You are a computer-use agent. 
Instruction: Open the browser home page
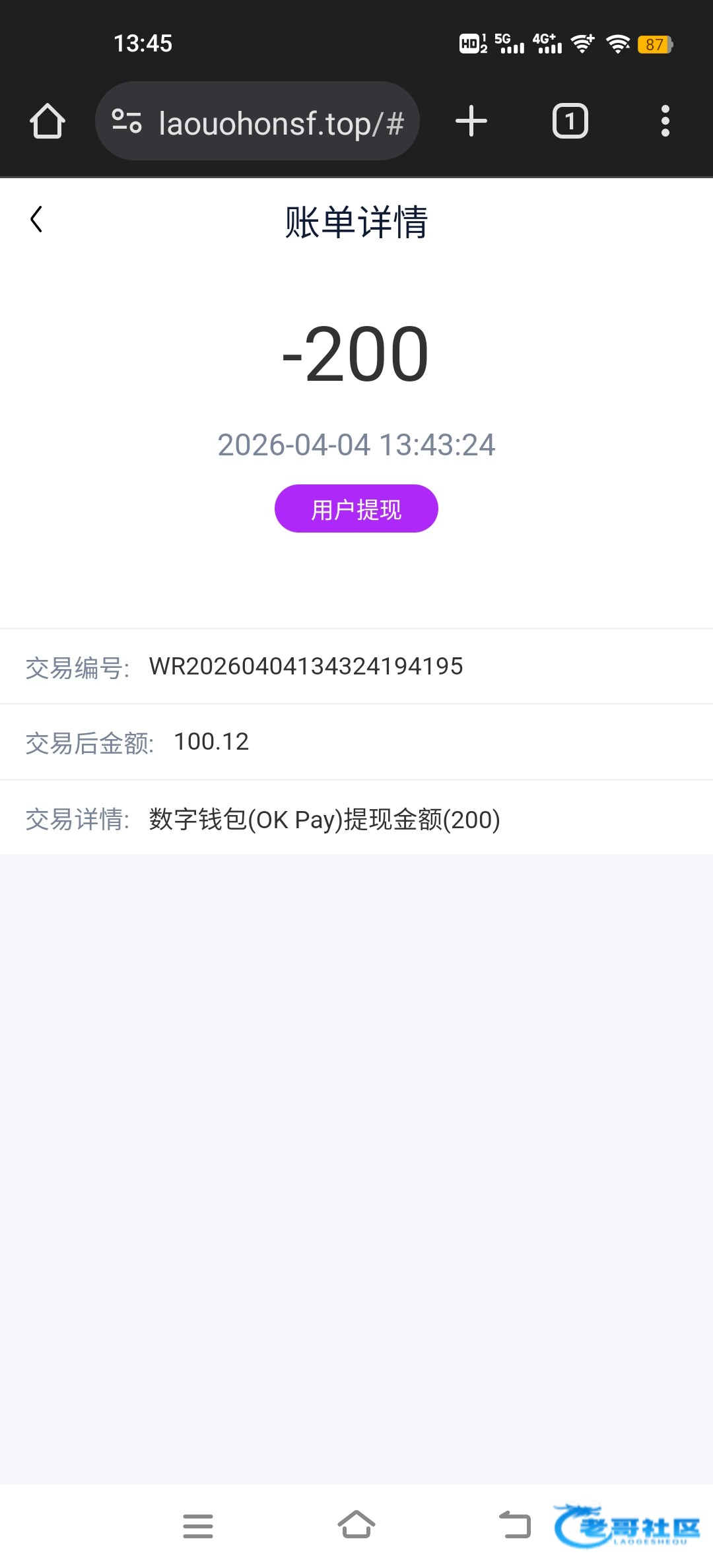coord(48,121)
